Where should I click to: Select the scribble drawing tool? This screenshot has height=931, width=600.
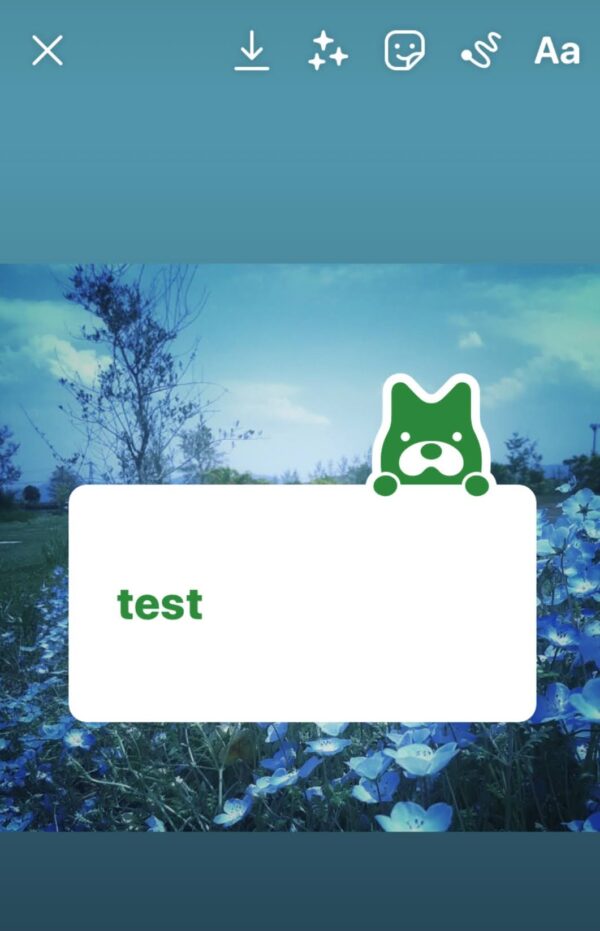coord(481,51)
